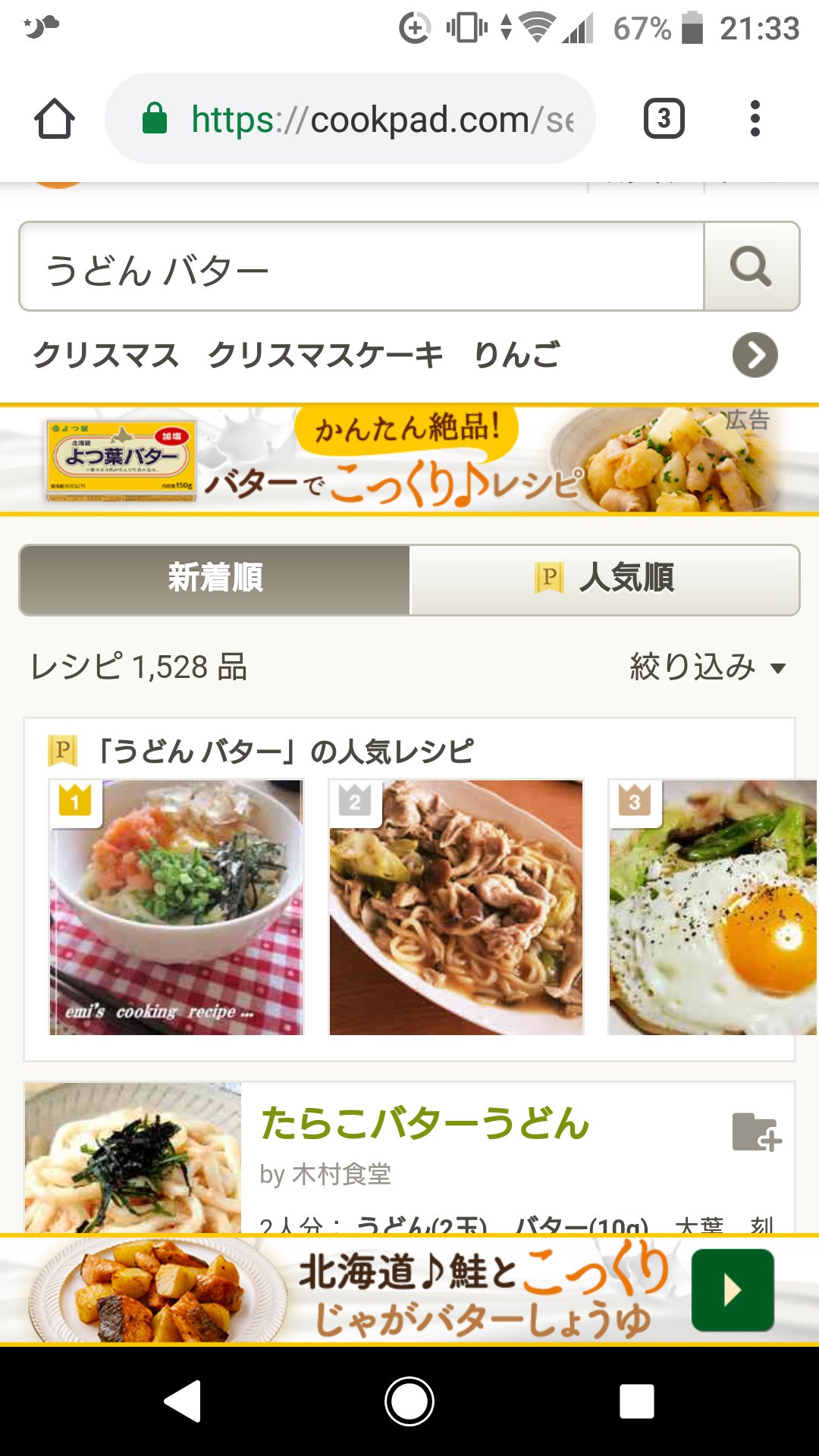Select the クリスマスケーキ keyword suggestion
The height and width of the screenshot is (1456, 819).
(325, 355)
